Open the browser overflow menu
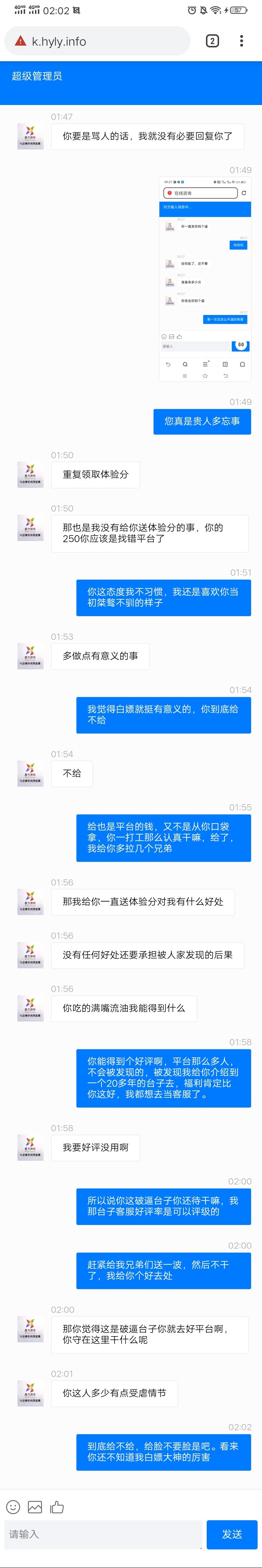Viewport: 262px width, 1568px height. pyautogui.click(x=241, y=42)
